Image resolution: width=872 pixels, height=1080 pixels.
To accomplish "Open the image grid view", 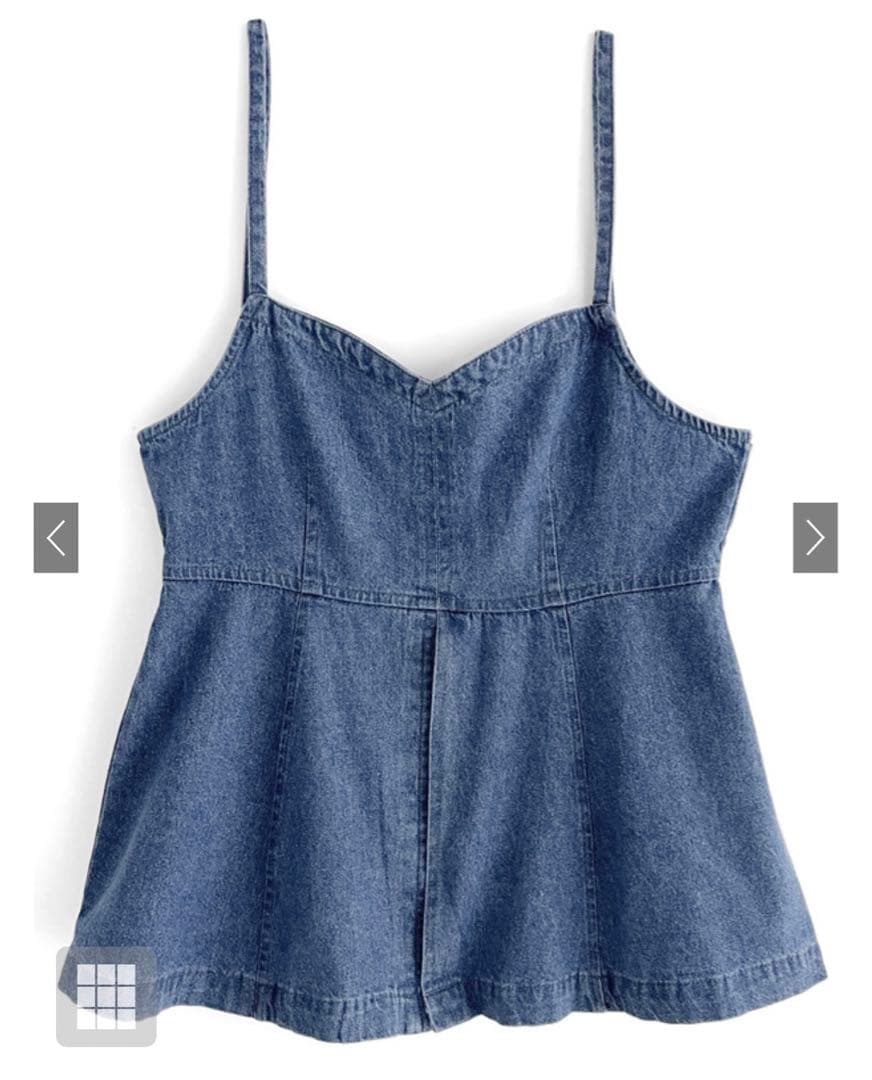I will point(106,996).
